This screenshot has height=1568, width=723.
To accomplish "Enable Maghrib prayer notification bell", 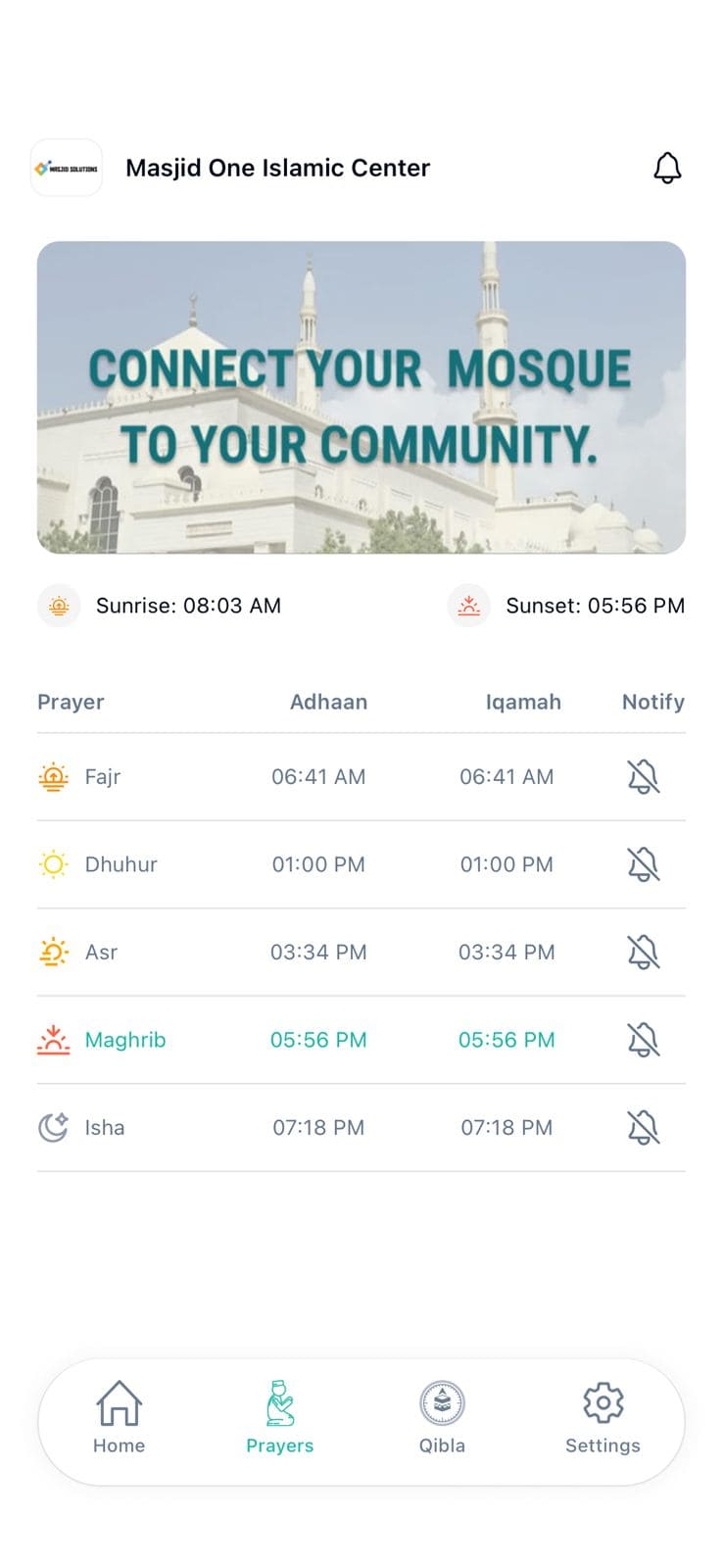I will [643, 1040].
